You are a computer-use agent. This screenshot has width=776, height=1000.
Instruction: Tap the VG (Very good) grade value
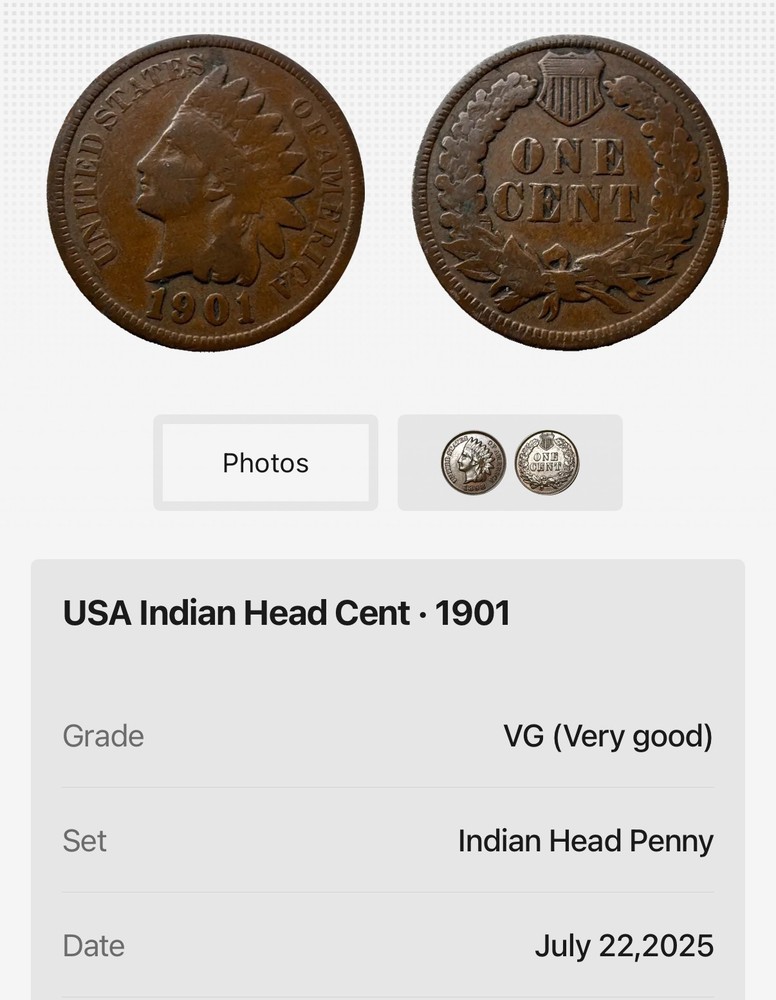coord(609,736)
